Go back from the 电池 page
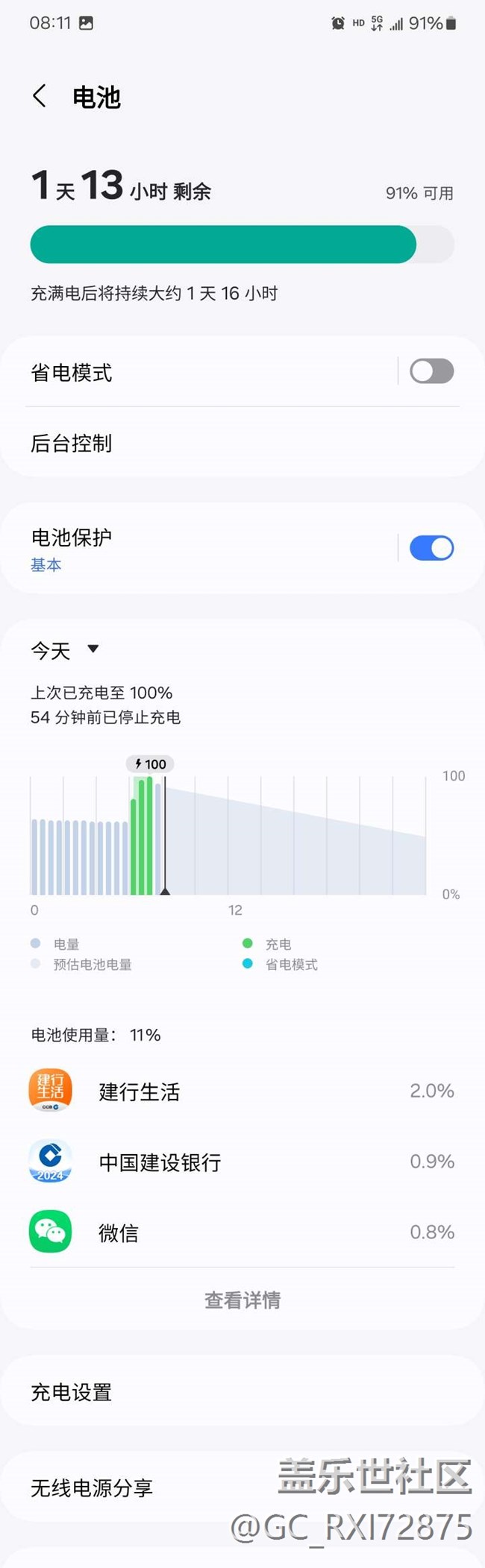This screenshot has height=1568, width=485. [40, 96]
